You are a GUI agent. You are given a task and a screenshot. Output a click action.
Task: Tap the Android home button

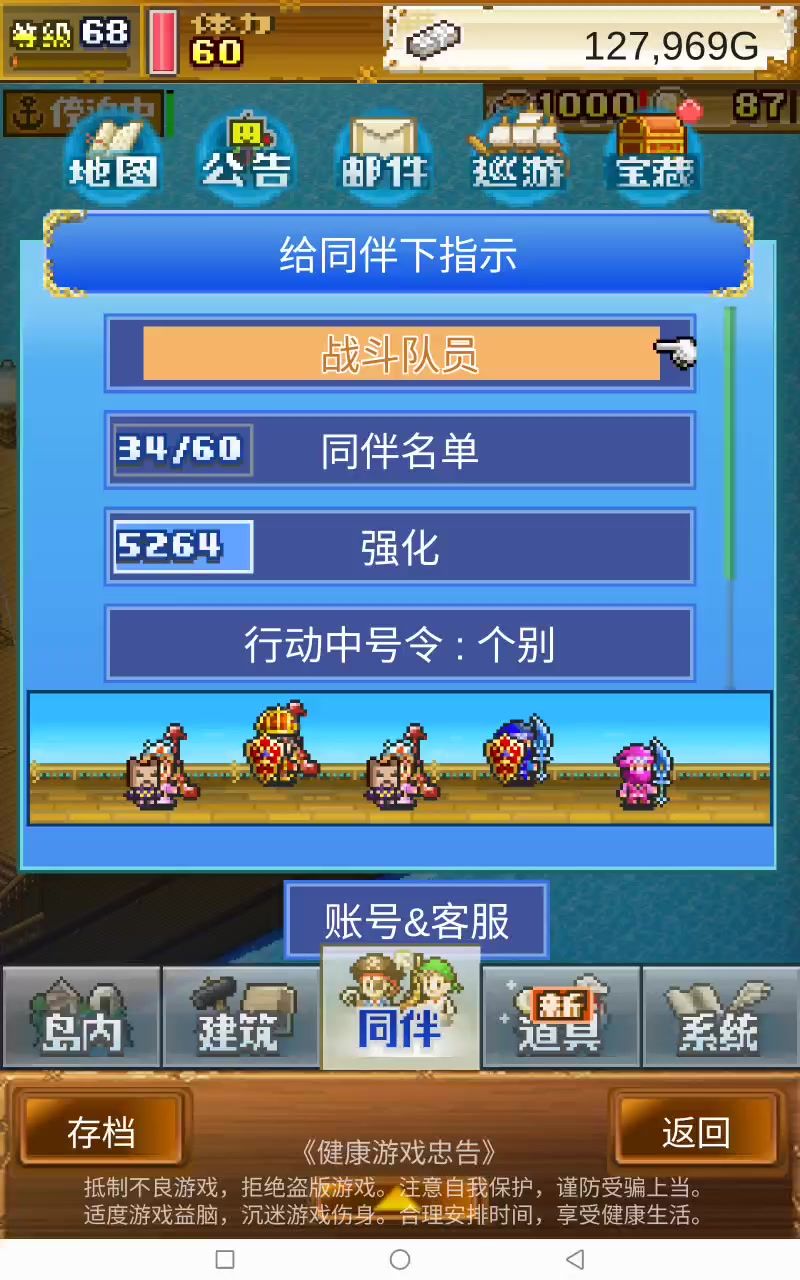click(x=400, y=1259)
